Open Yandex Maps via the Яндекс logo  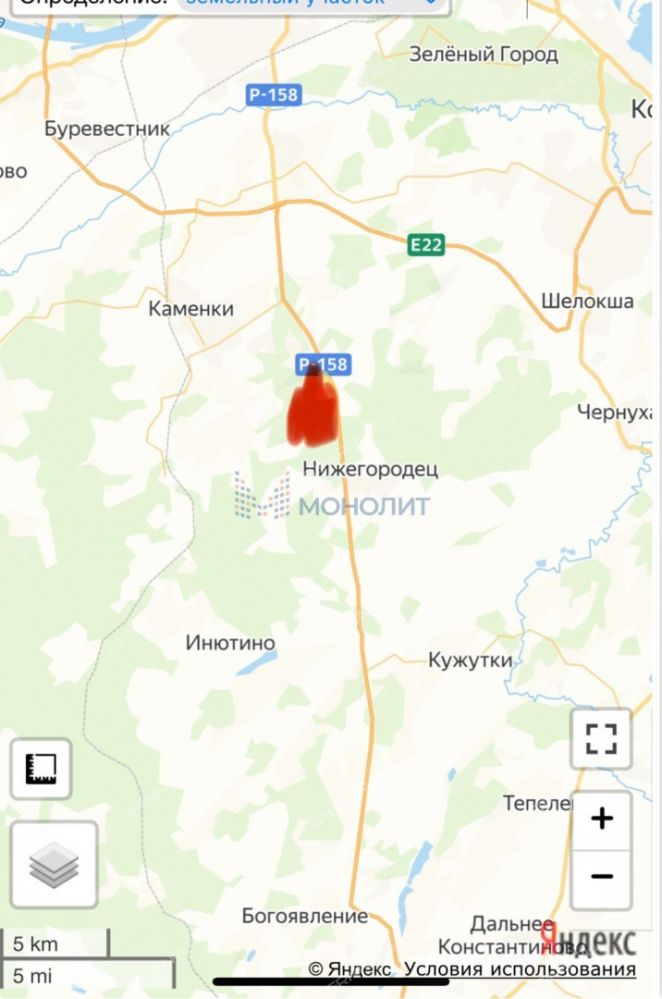point(590,940)
